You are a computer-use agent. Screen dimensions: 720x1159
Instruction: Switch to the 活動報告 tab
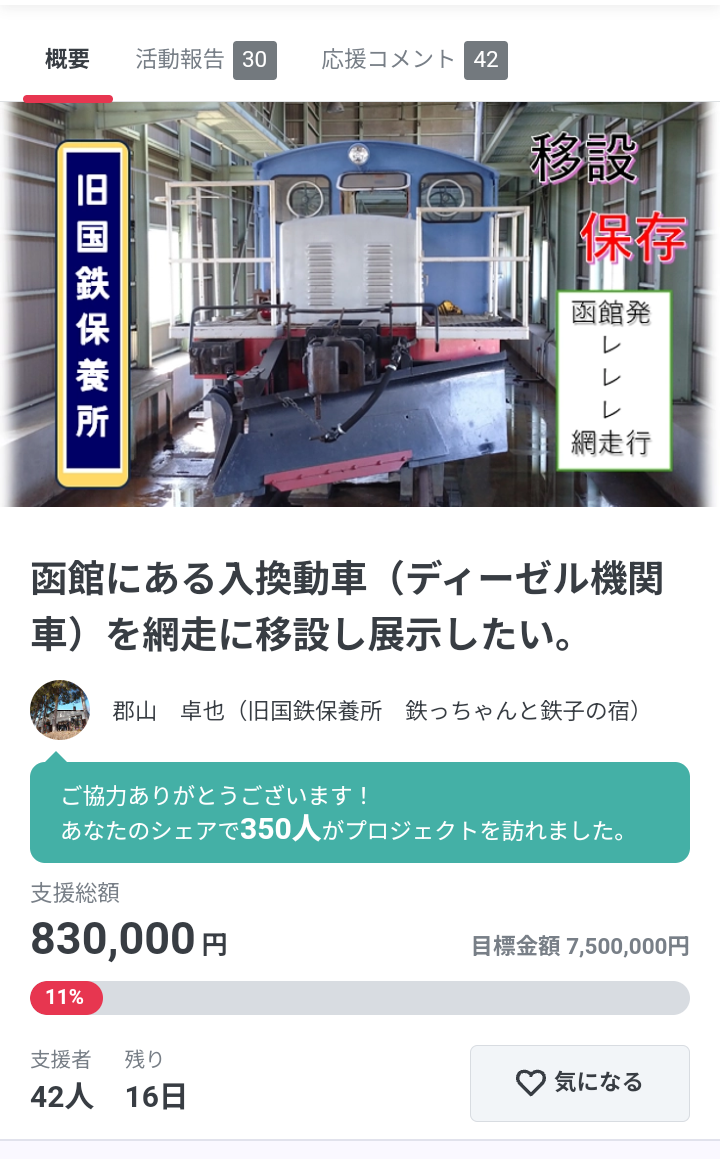coord(205,60)
